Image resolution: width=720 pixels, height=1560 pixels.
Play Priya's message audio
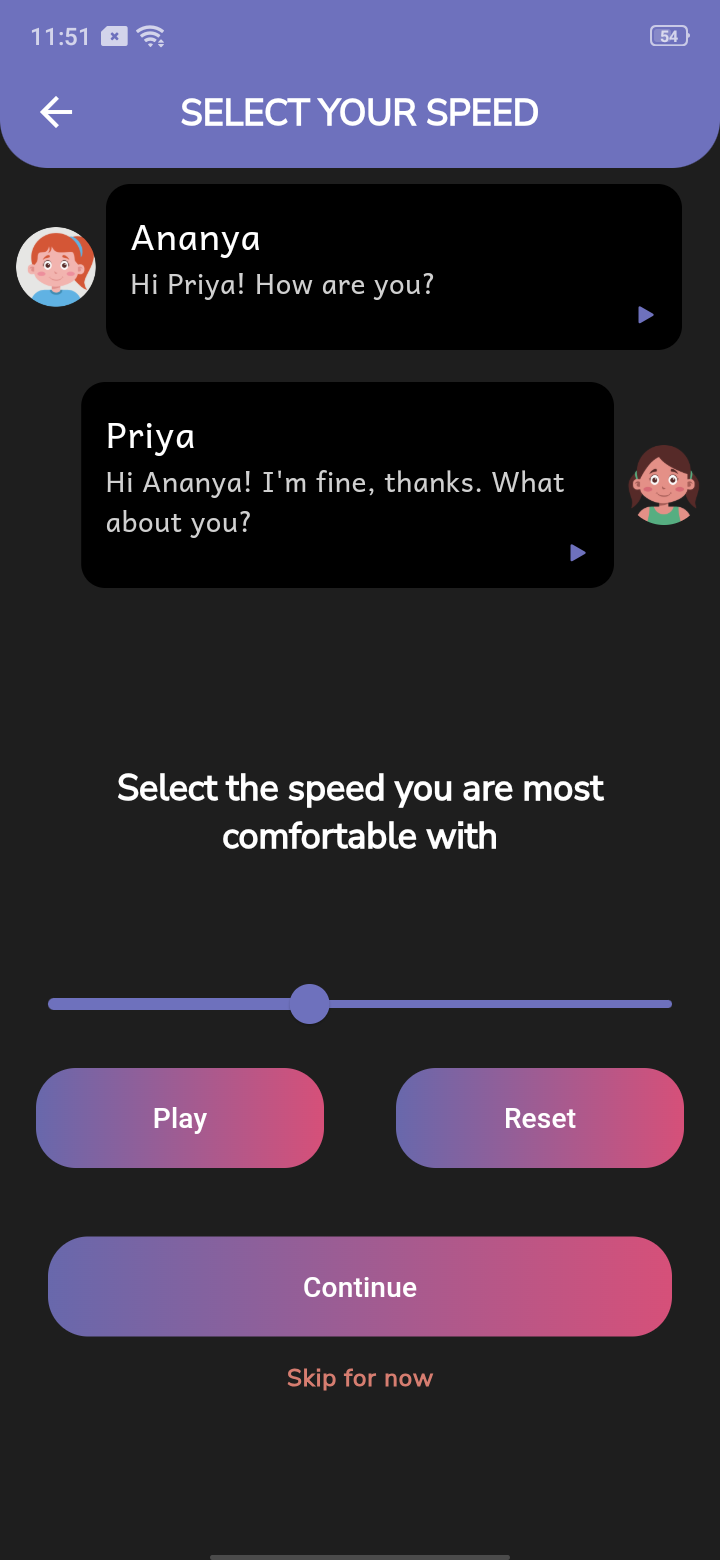(x=577, y=553)
